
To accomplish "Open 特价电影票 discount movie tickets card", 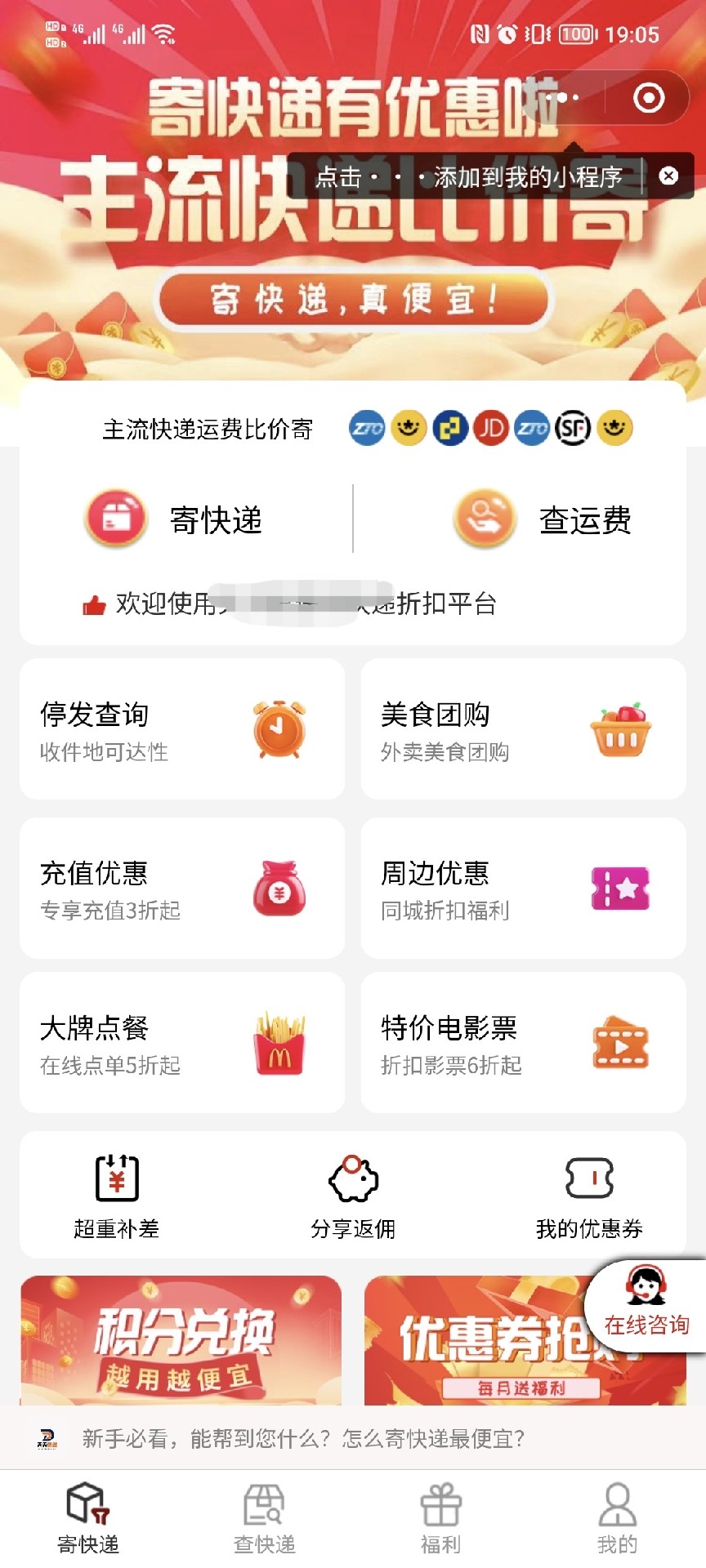I will tap(523, 1043).
